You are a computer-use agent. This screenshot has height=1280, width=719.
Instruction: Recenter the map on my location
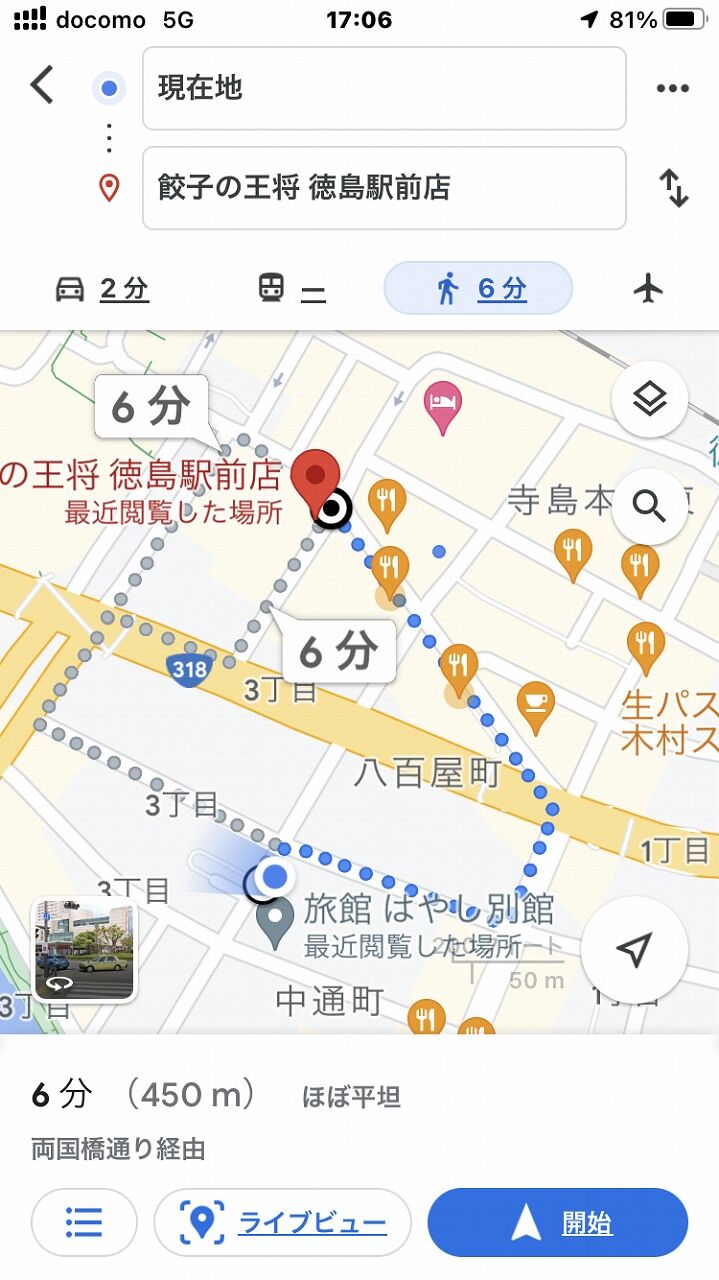634,950
